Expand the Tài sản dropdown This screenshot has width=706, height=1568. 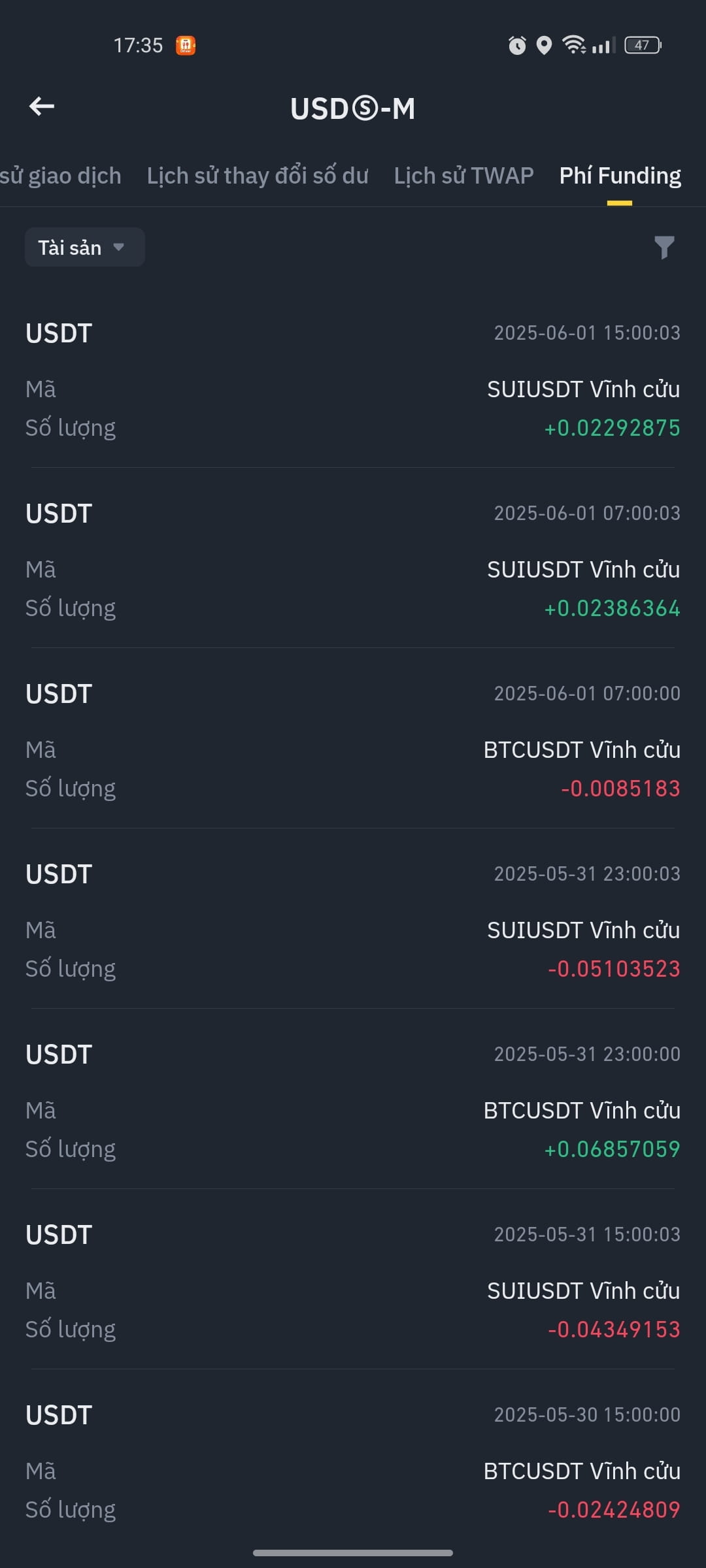pos(85,247)
